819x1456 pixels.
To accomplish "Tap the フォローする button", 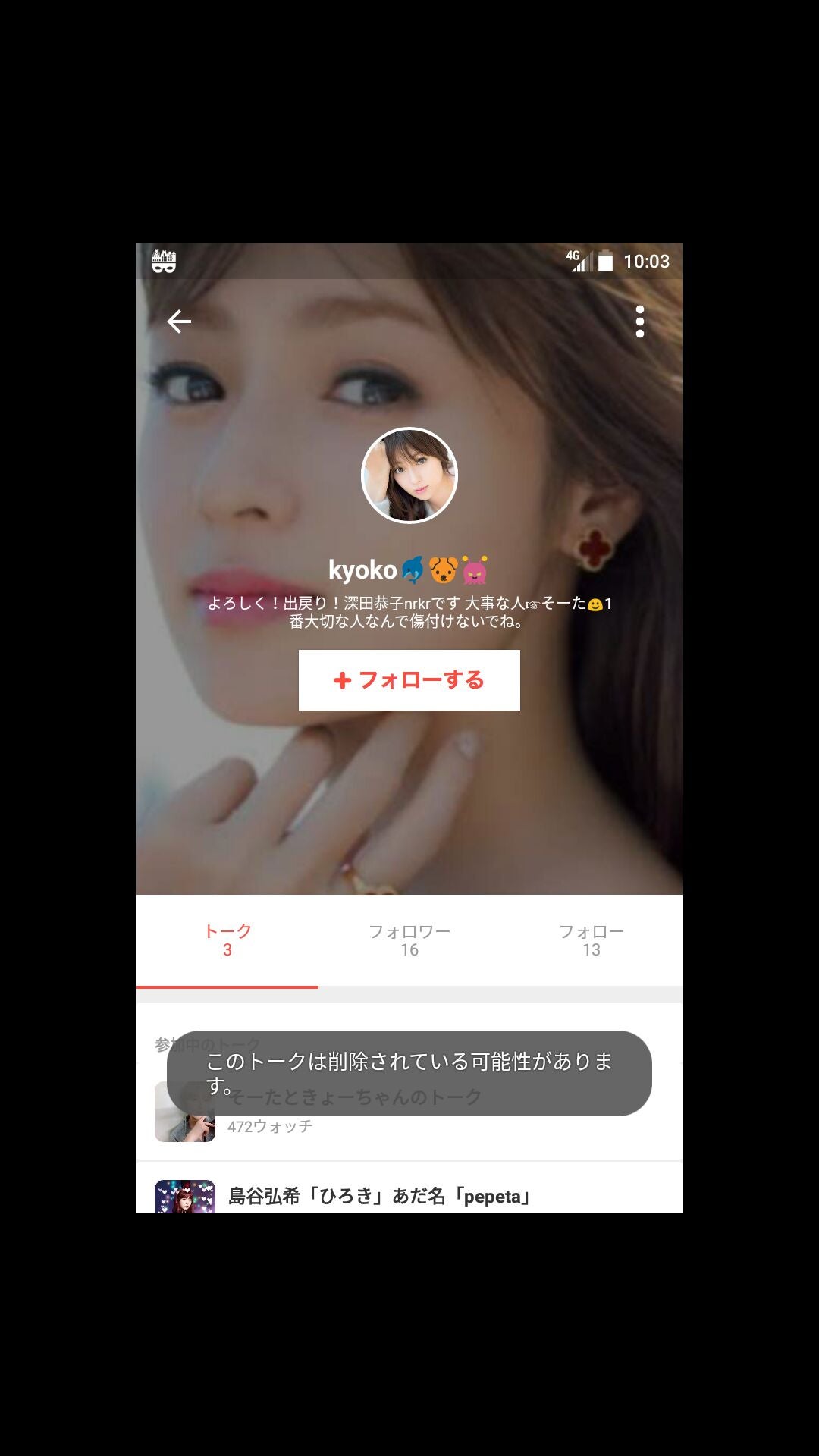I will 409,680.
